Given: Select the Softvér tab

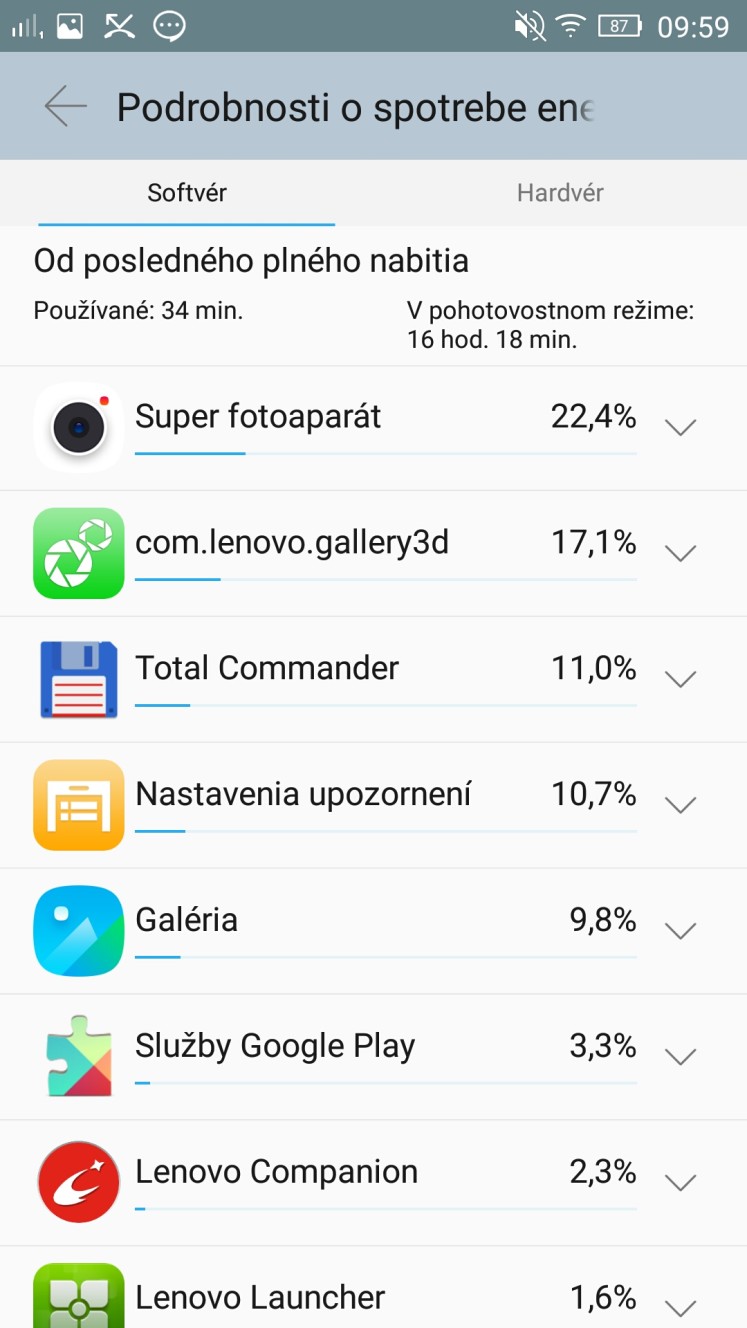Looking at the screenshot, I should tap(187, 193).
